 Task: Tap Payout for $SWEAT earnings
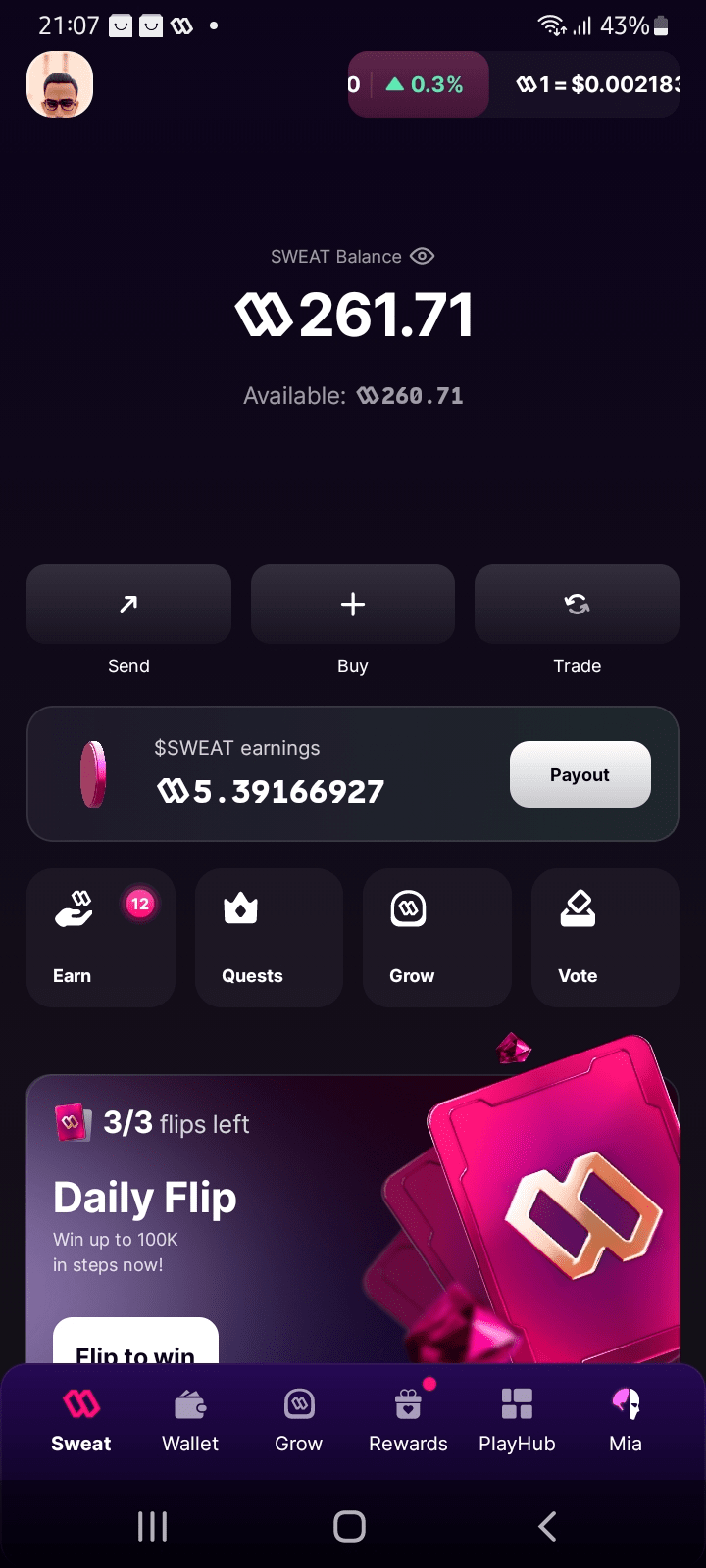click(x=580, y=774)
